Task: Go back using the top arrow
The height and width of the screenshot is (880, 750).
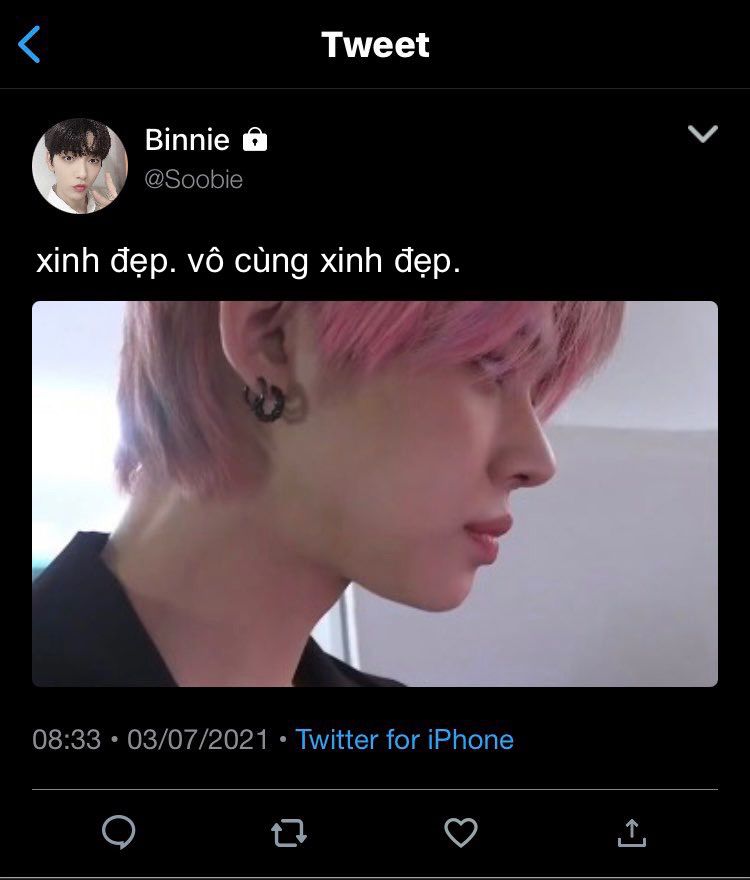Action: 30,45
